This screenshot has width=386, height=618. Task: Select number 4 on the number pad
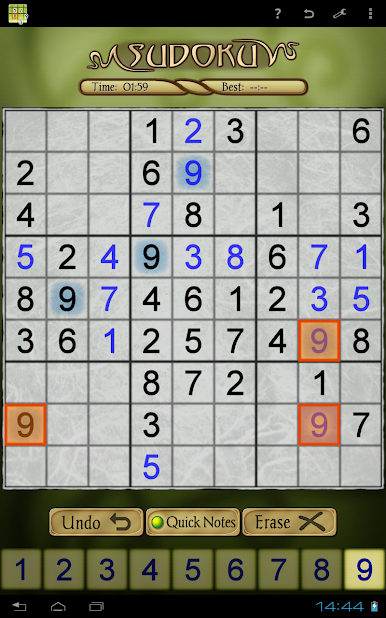pyautogui.click(x=150, y=569)
